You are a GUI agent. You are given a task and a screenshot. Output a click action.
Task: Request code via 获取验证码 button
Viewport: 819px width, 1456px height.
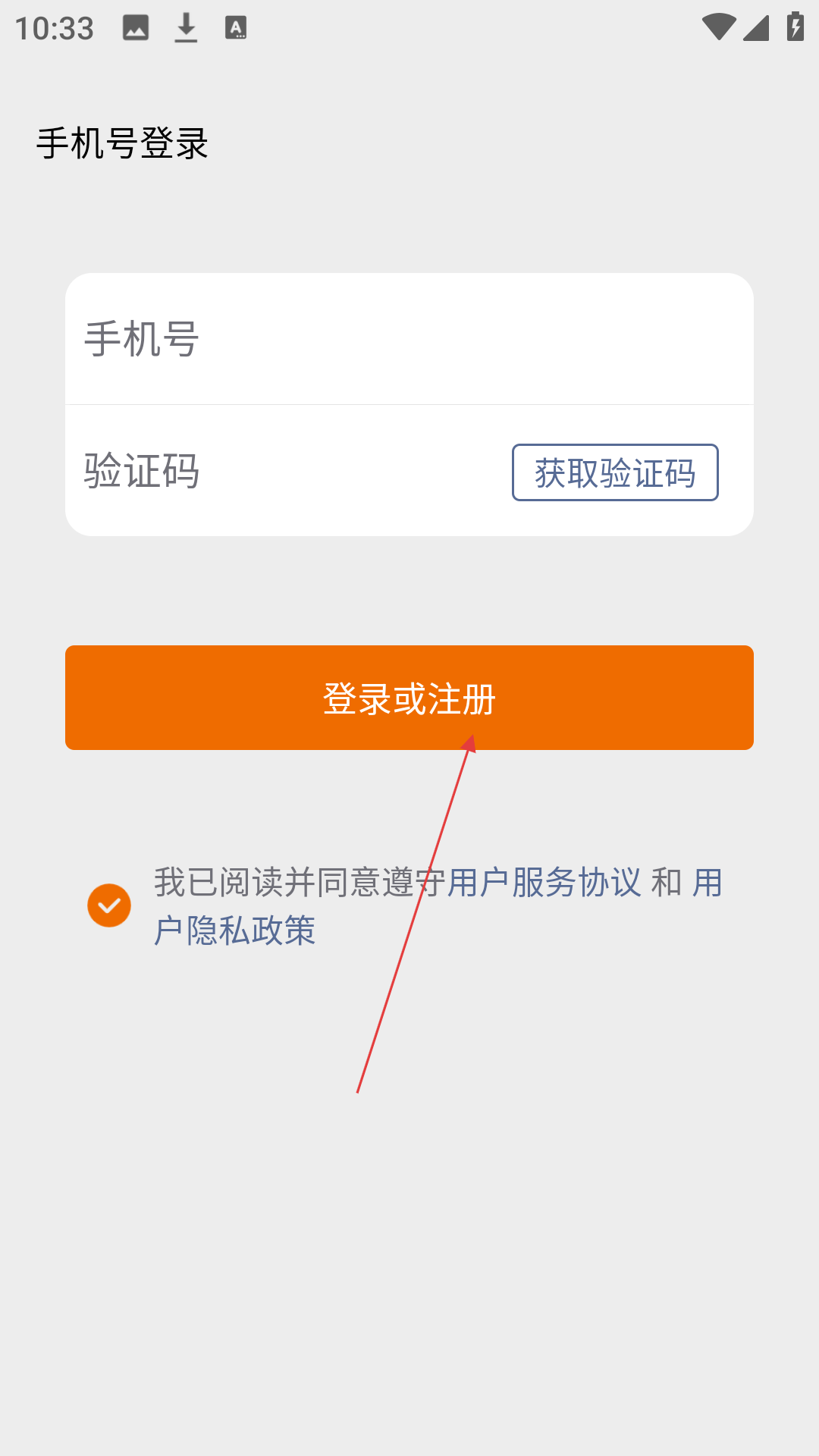[x=615, y=472]
